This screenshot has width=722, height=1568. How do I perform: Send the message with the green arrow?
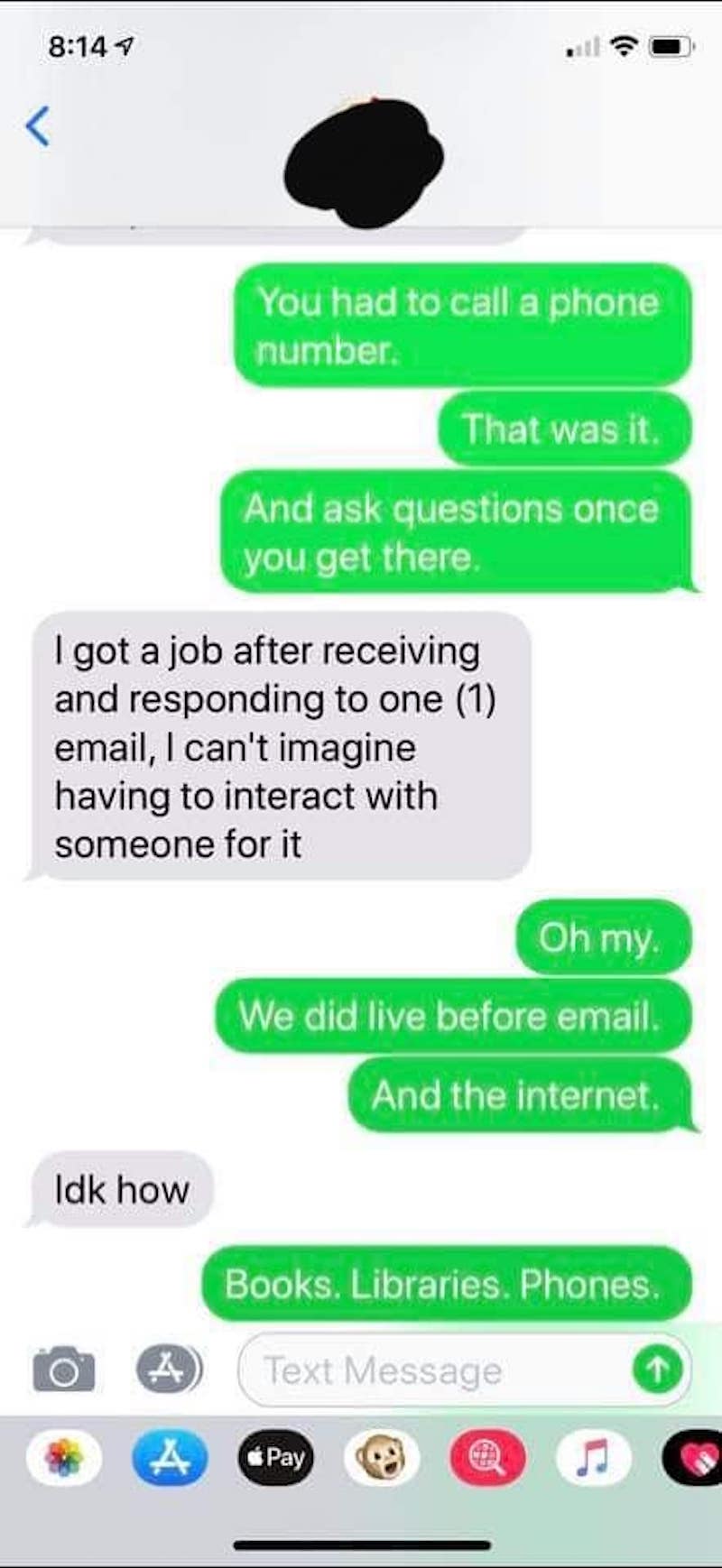658,1370
